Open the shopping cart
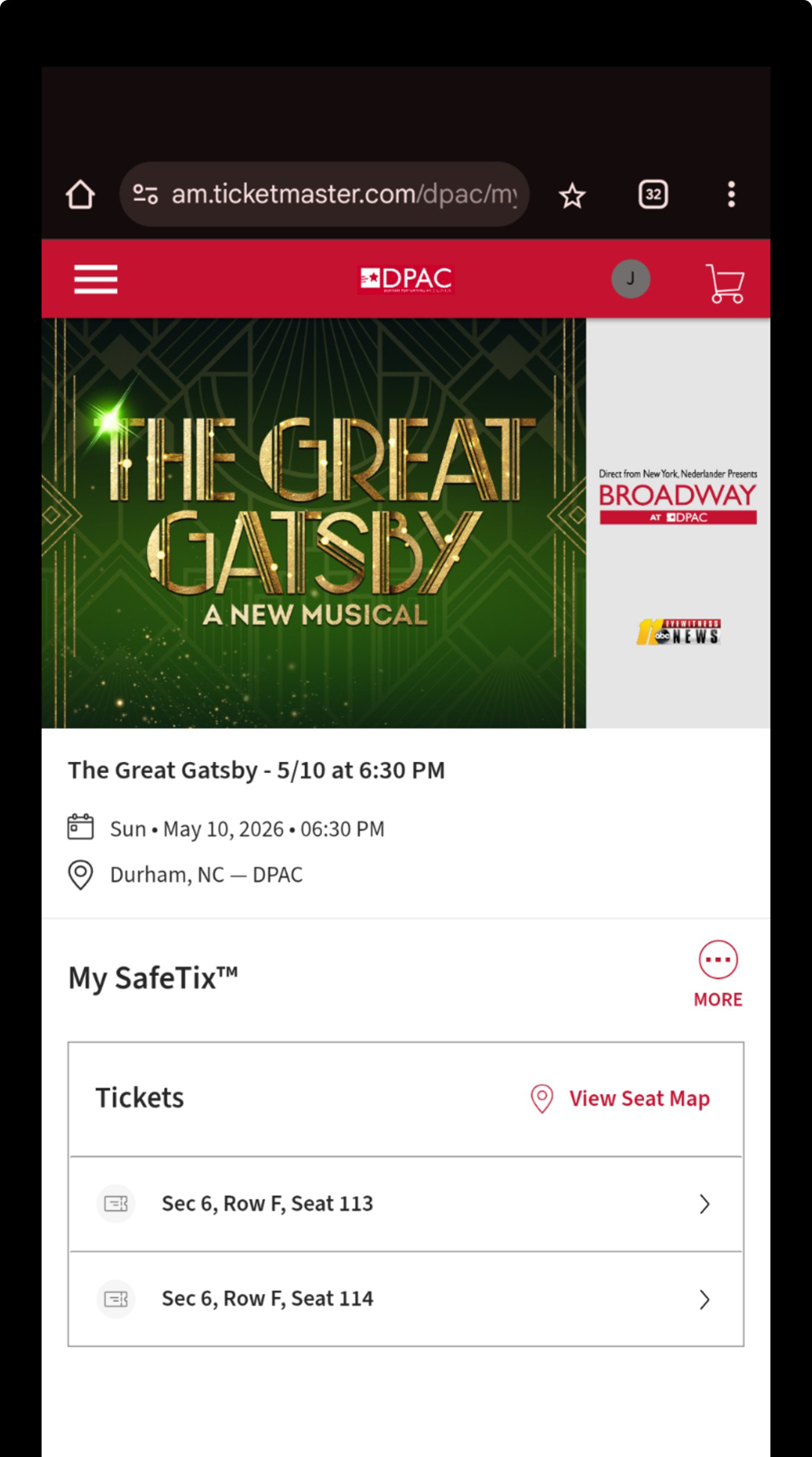This screenshot has height=1457, width=812. (724, 283)
